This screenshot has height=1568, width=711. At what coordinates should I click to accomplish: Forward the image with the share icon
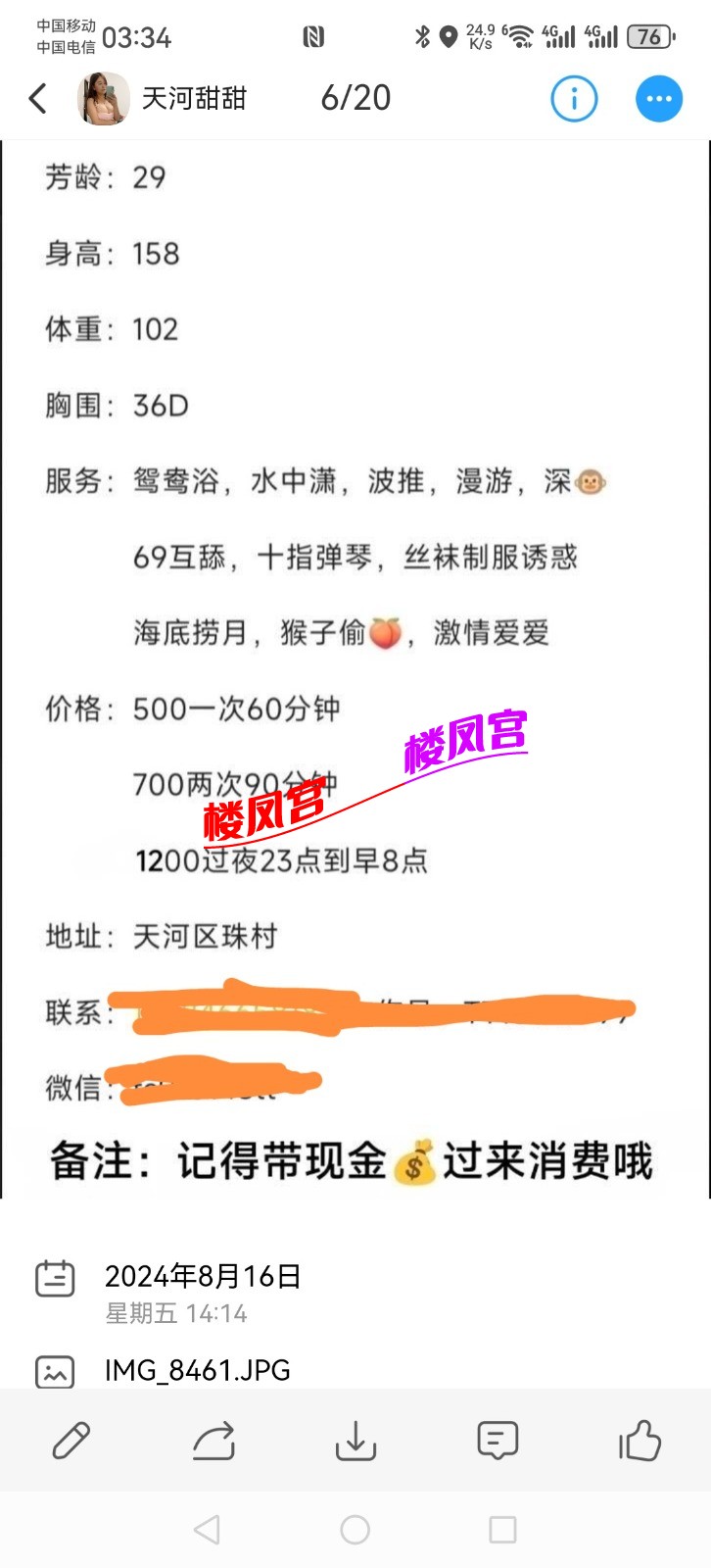[x=213, y=1441]
